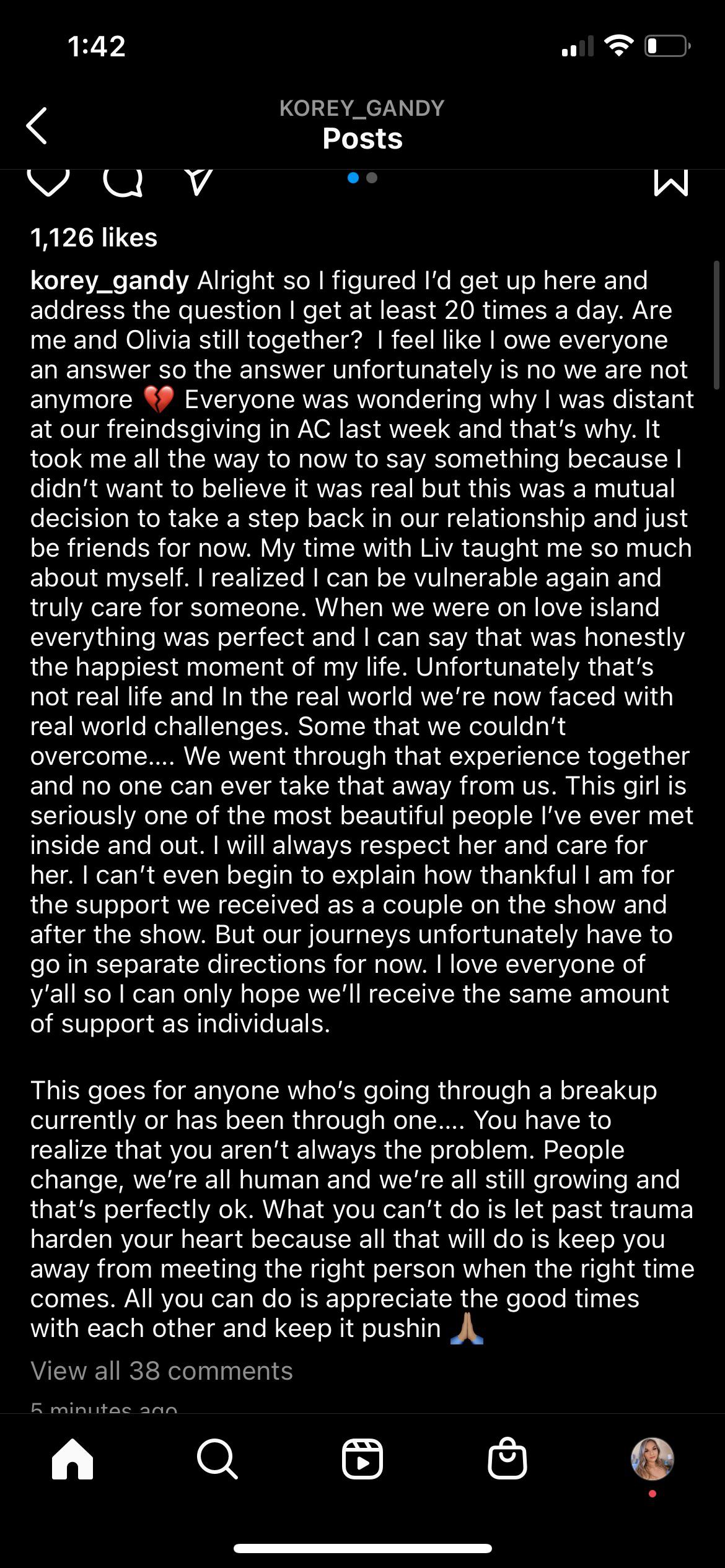This screenshot has width=725, height=1568.
Task: Save the post with the bookmark icon
Action: [672, 181]
